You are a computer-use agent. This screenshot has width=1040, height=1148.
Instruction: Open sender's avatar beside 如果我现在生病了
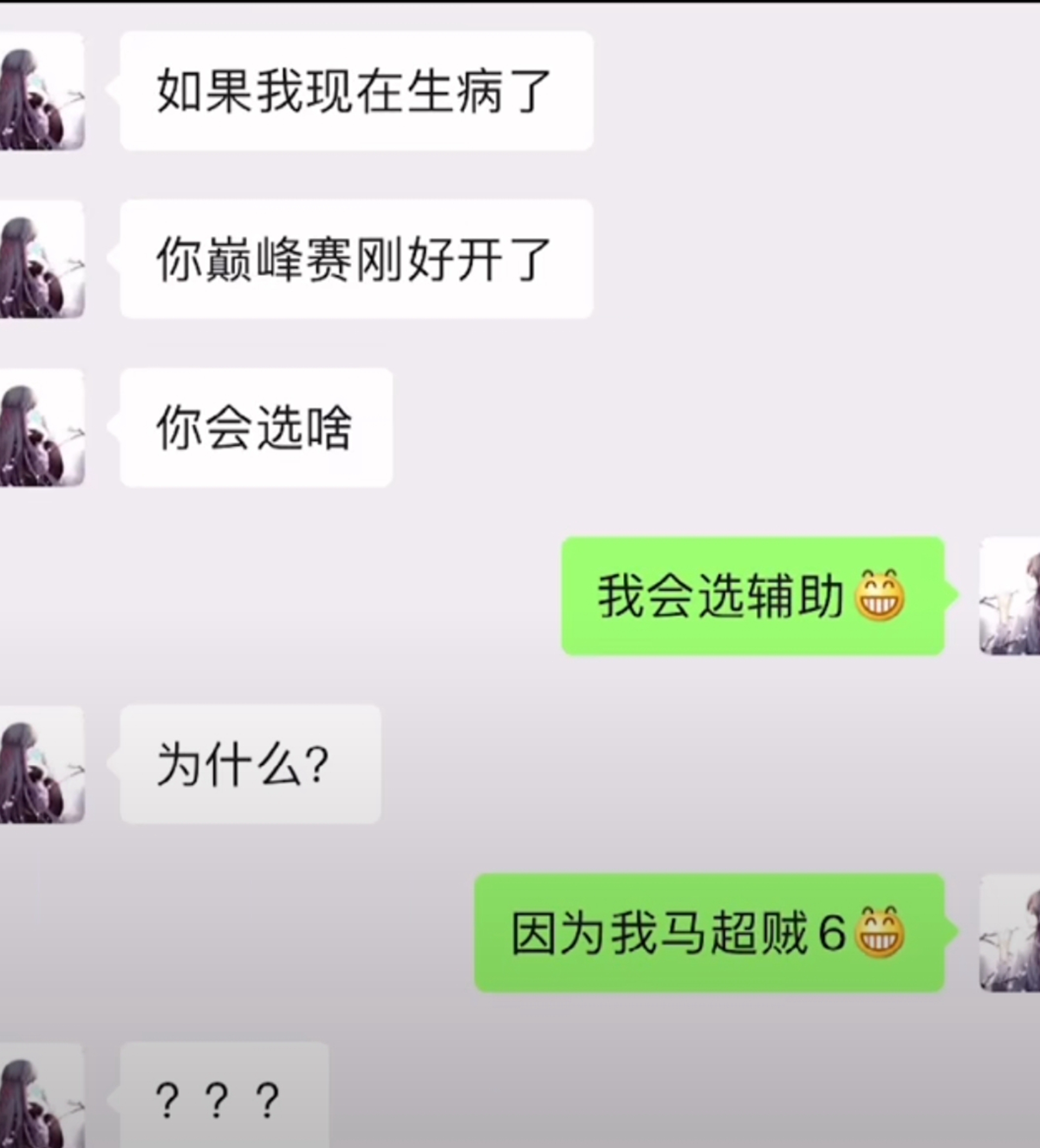[41, 91]
